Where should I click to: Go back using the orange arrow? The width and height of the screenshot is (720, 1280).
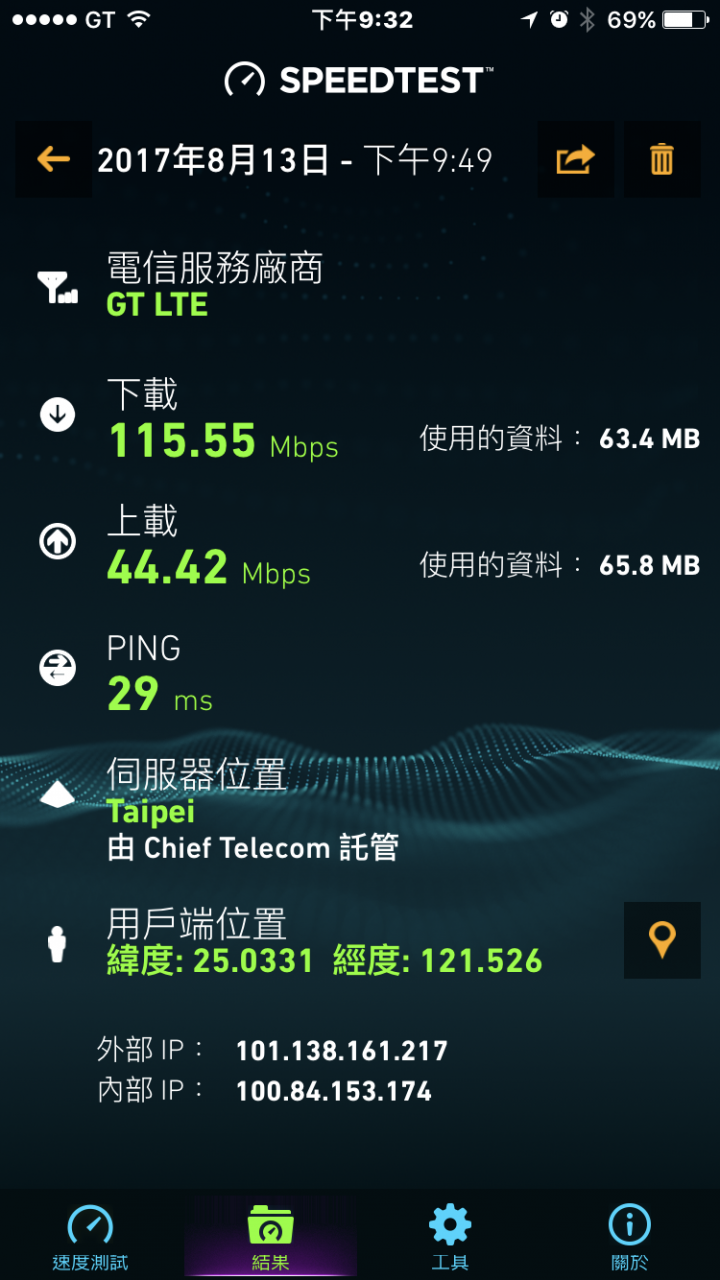[x=53, y=159]
